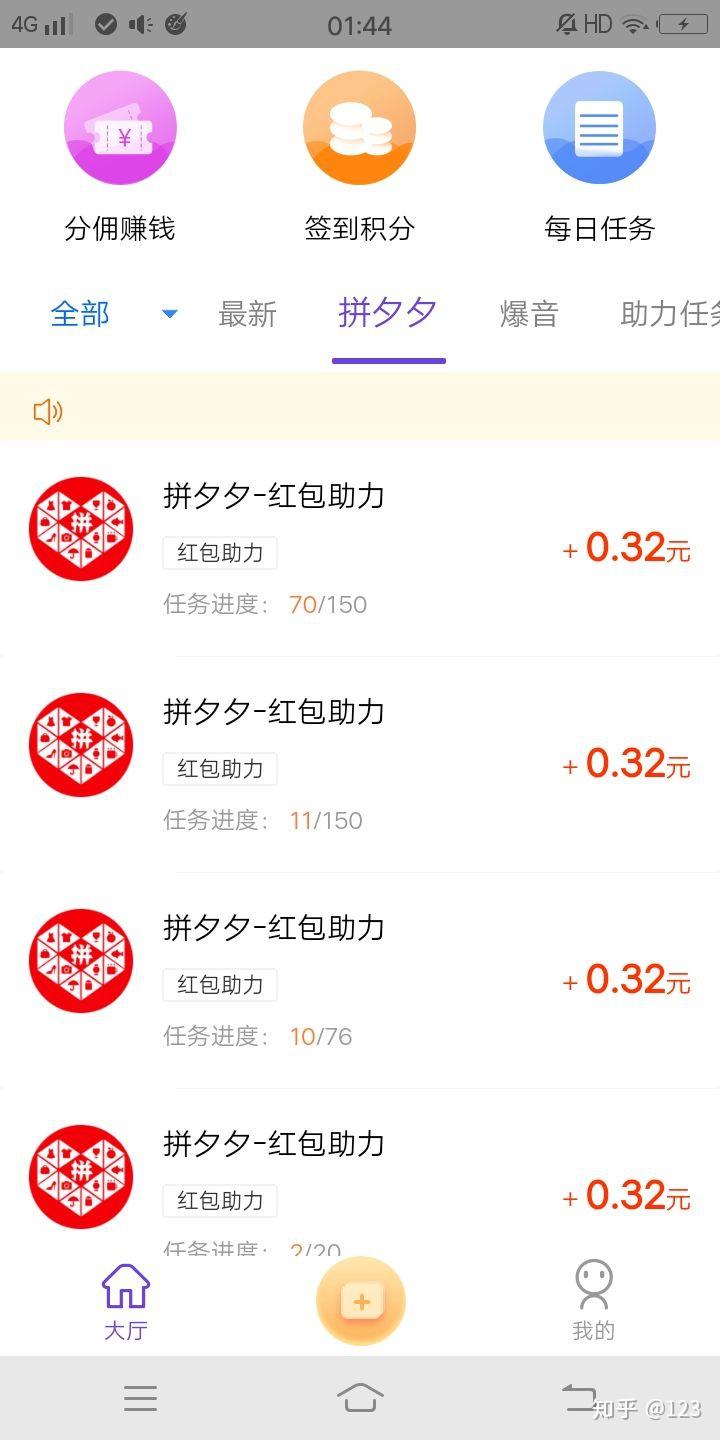The height and width of the screenshot is (1440, 720).
Task: Expand the 全部 dropdown arrow
Action: pos(170,314)
